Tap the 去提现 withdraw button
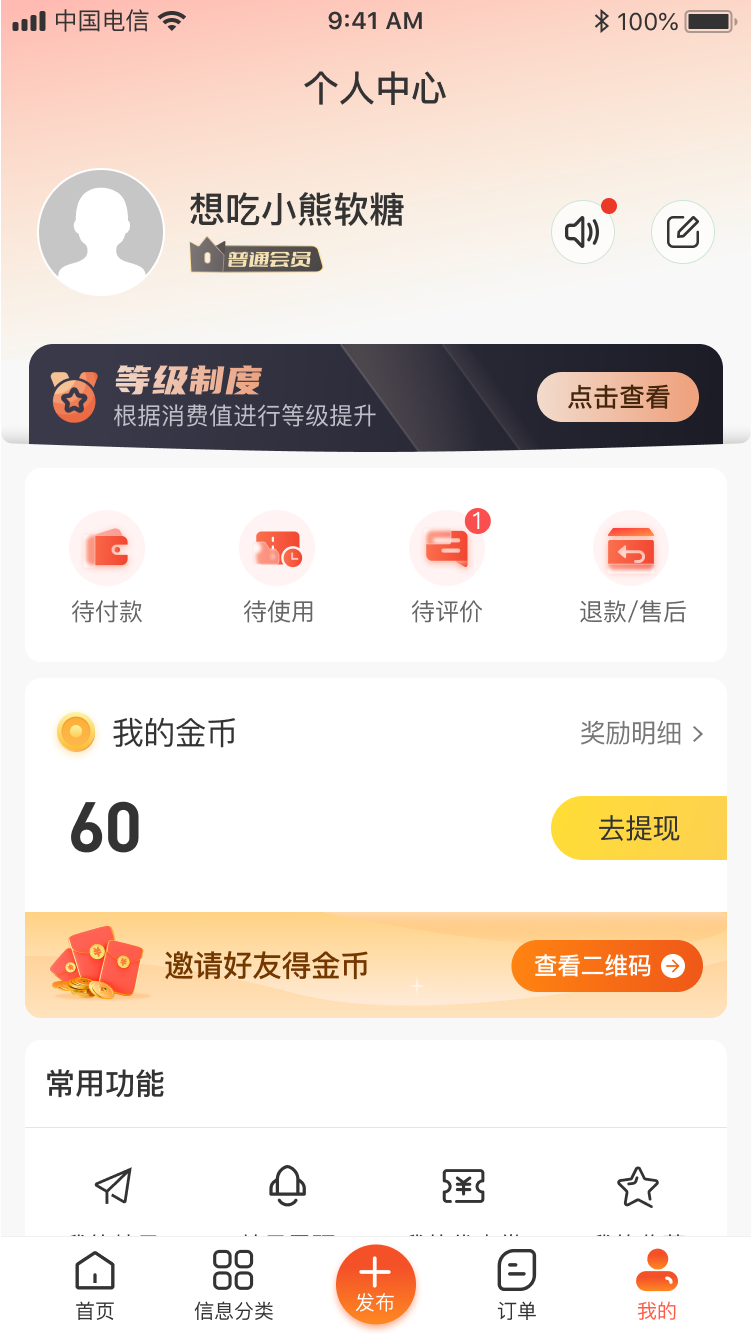The image size is (751, 1334). pos(639,828)
